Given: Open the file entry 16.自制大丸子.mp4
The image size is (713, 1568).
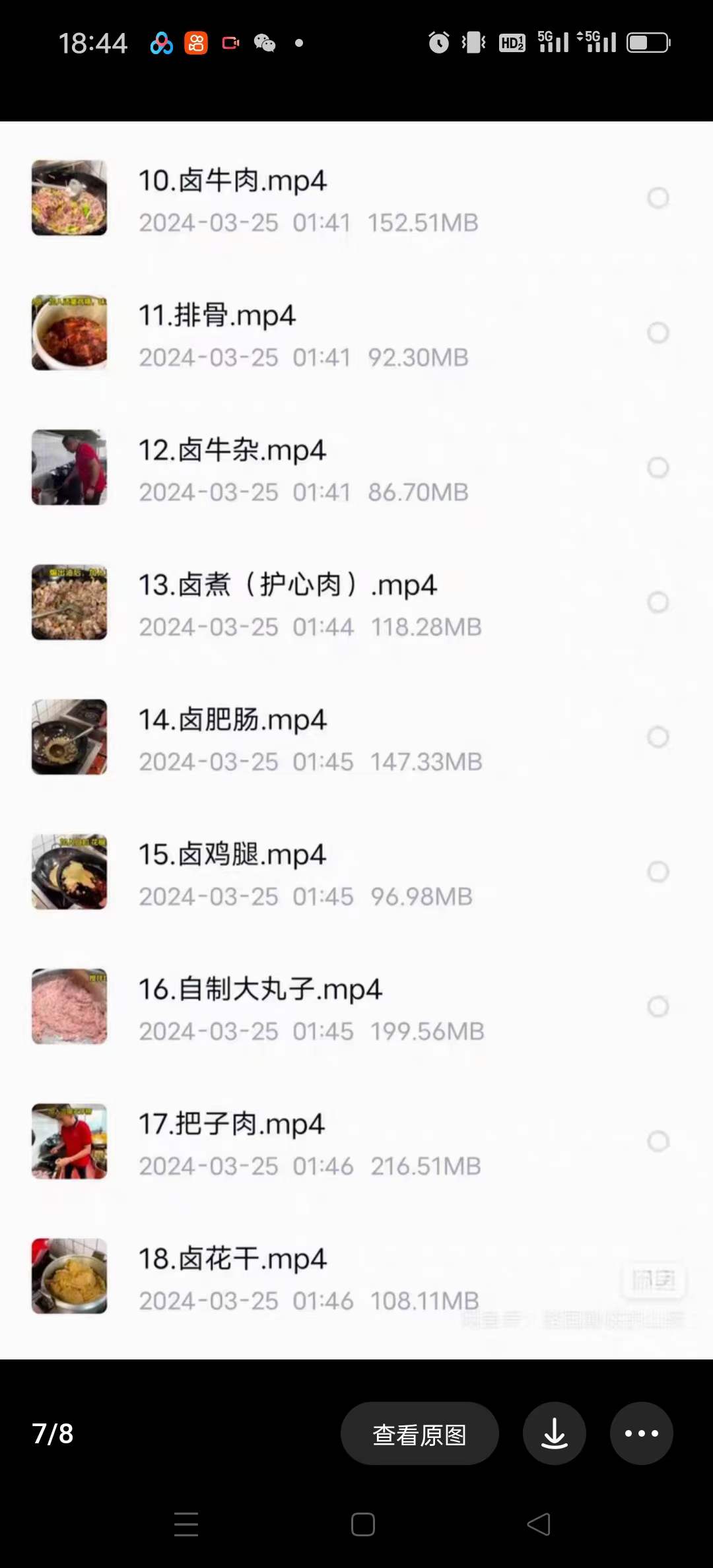Looking at the screenshot, I should [x=261, y=989].
